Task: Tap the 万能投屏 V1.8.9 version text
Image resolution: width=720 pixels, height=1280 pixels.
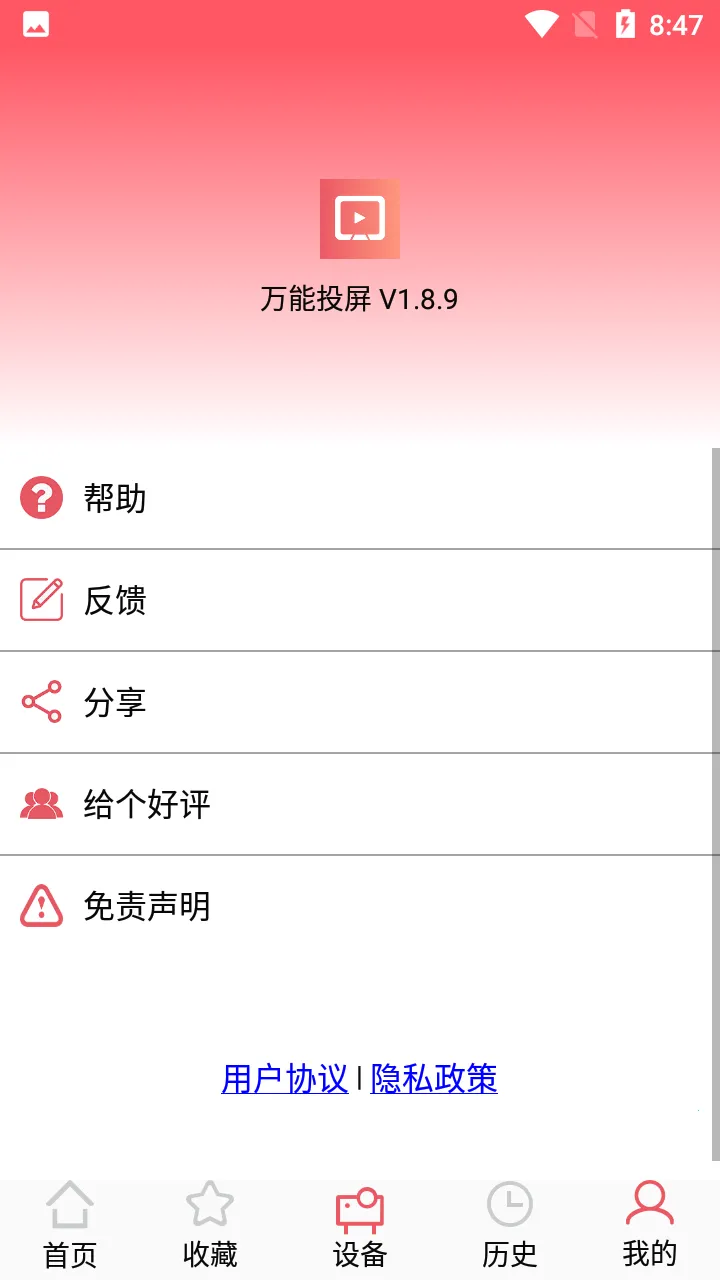Action: coord(360,299)
